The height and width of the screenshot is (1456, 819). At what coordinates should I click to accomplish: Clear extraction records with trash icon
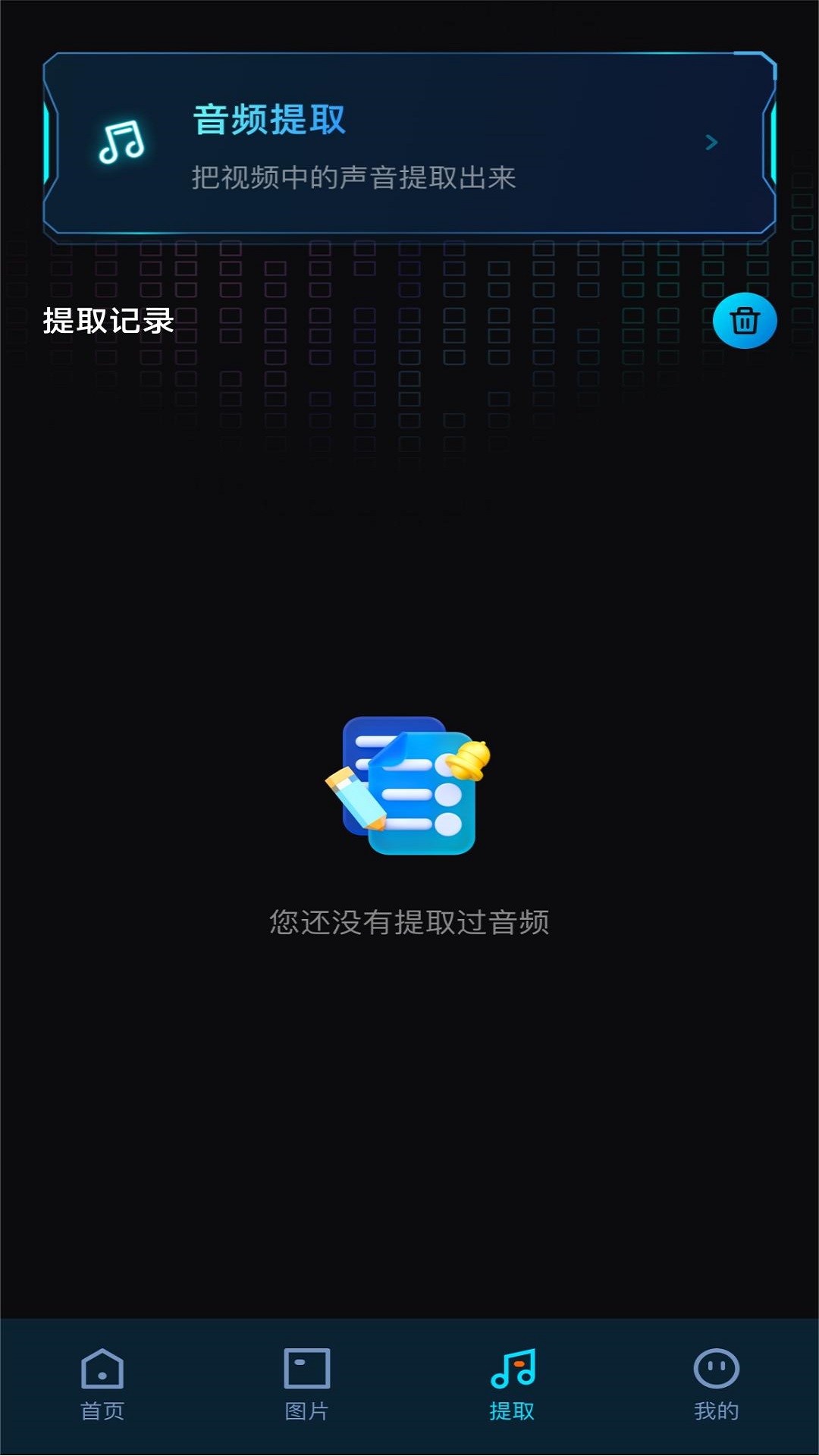pos(744,321)
